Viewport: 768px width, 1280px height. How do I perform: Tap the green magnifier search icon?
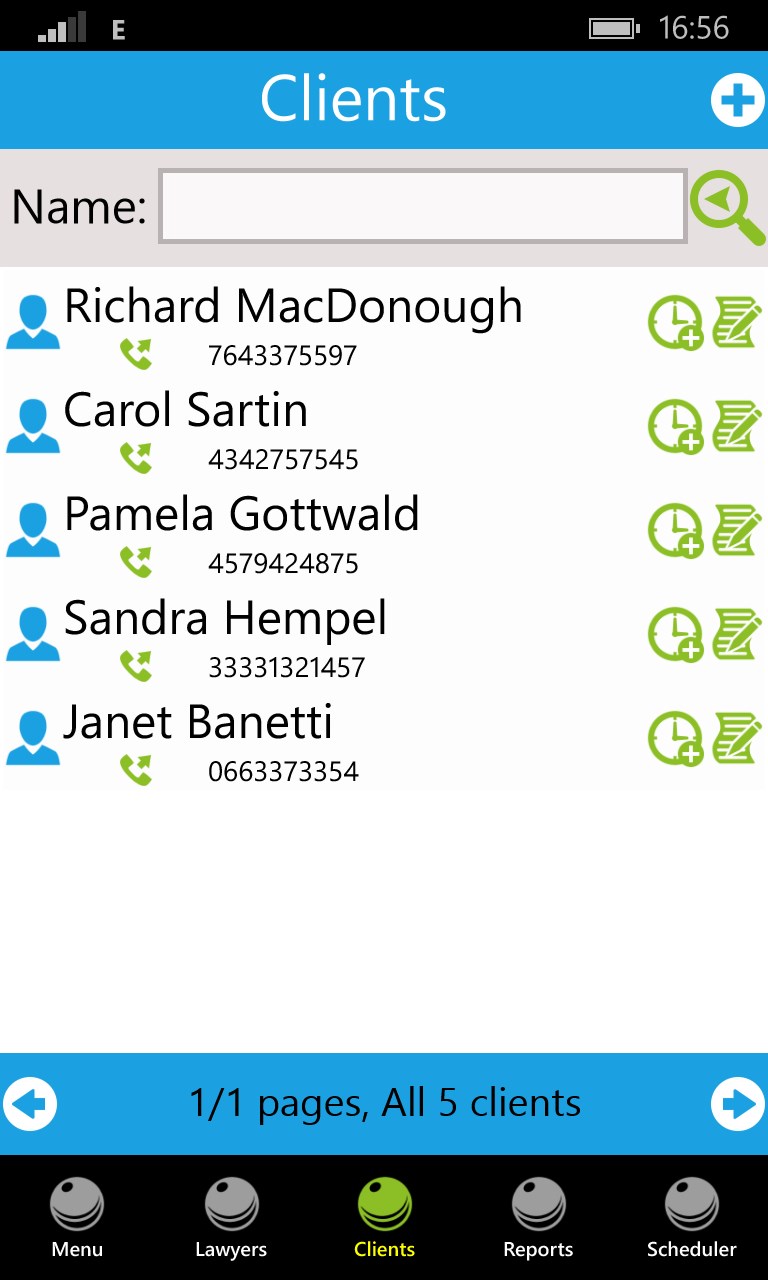(x=727, y=207)
